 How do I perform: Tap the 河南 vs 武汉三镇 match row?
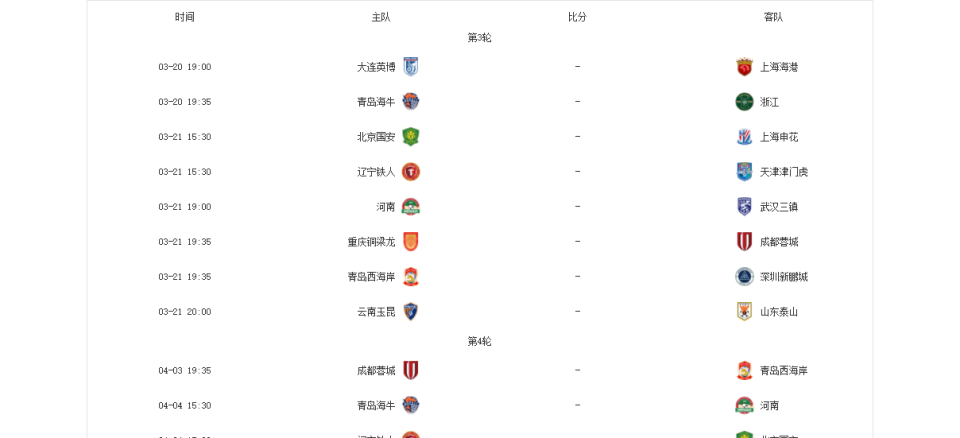click(x=577, y=207)
